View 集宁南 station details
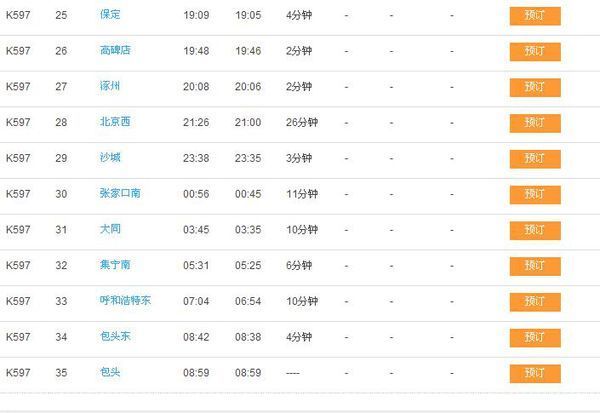Viewport: 600px width, 413px height. (114, 265)
